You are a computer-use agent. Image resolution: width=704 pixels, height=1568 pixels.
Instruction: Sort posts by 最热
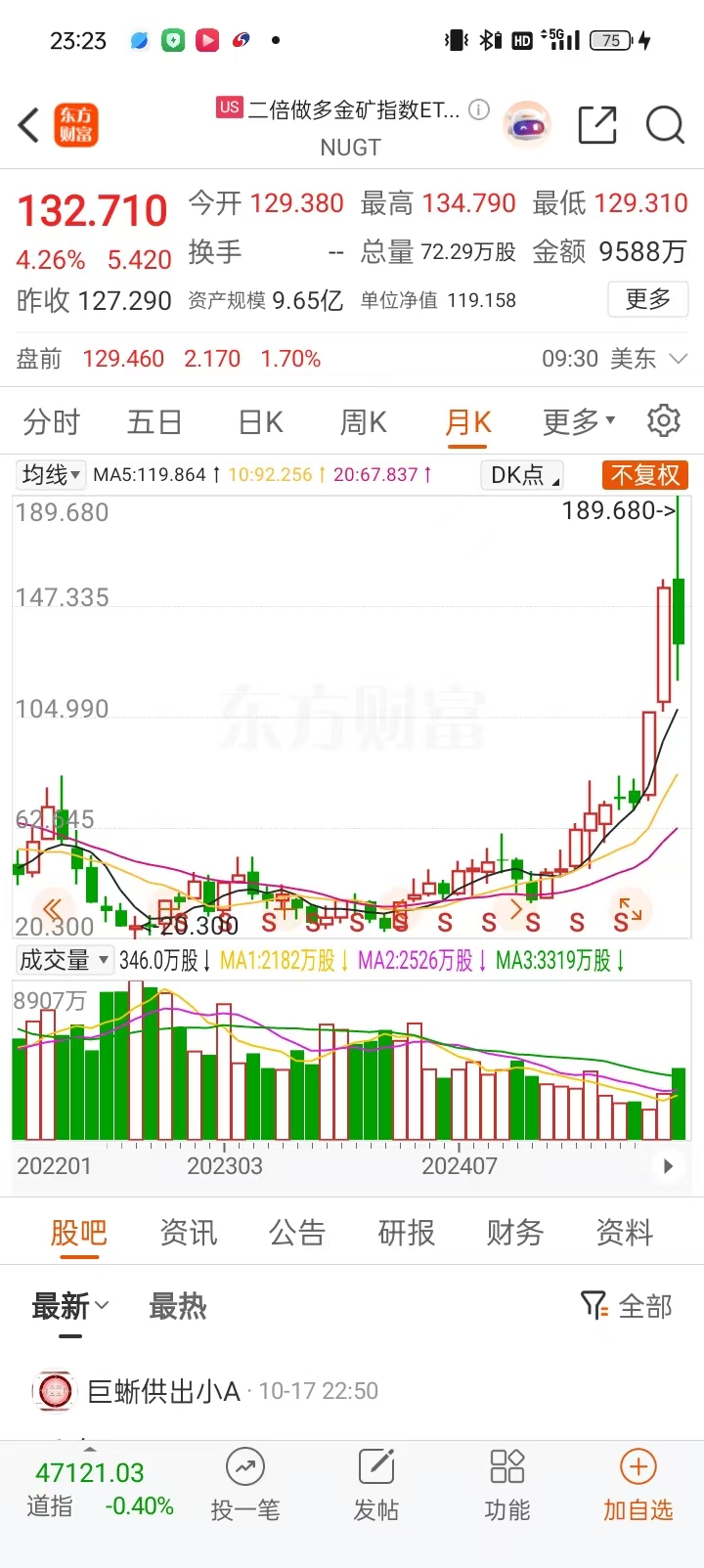[178, 1306]
